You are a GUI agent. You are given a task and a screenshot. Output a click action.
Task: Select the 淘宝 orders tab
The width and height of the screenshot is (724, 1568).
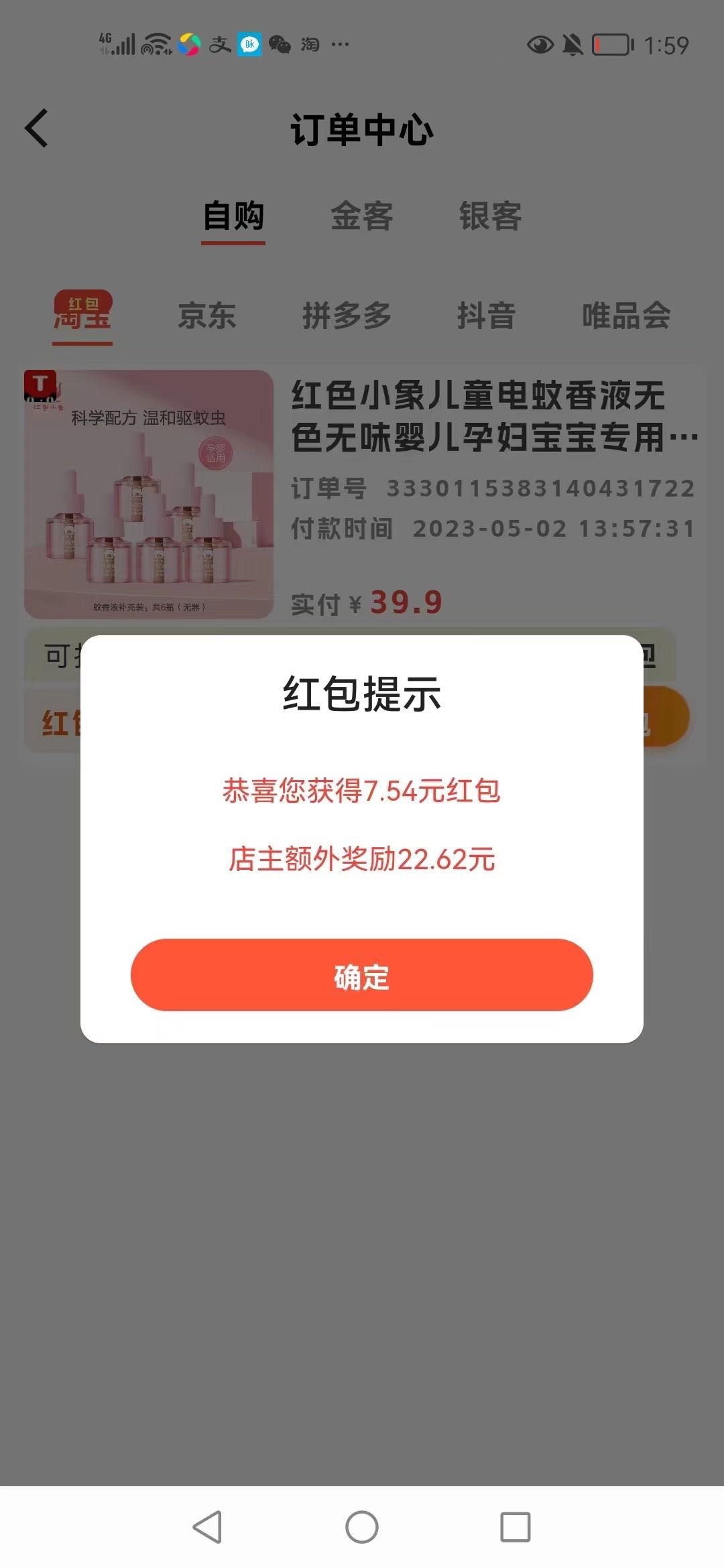82,316
